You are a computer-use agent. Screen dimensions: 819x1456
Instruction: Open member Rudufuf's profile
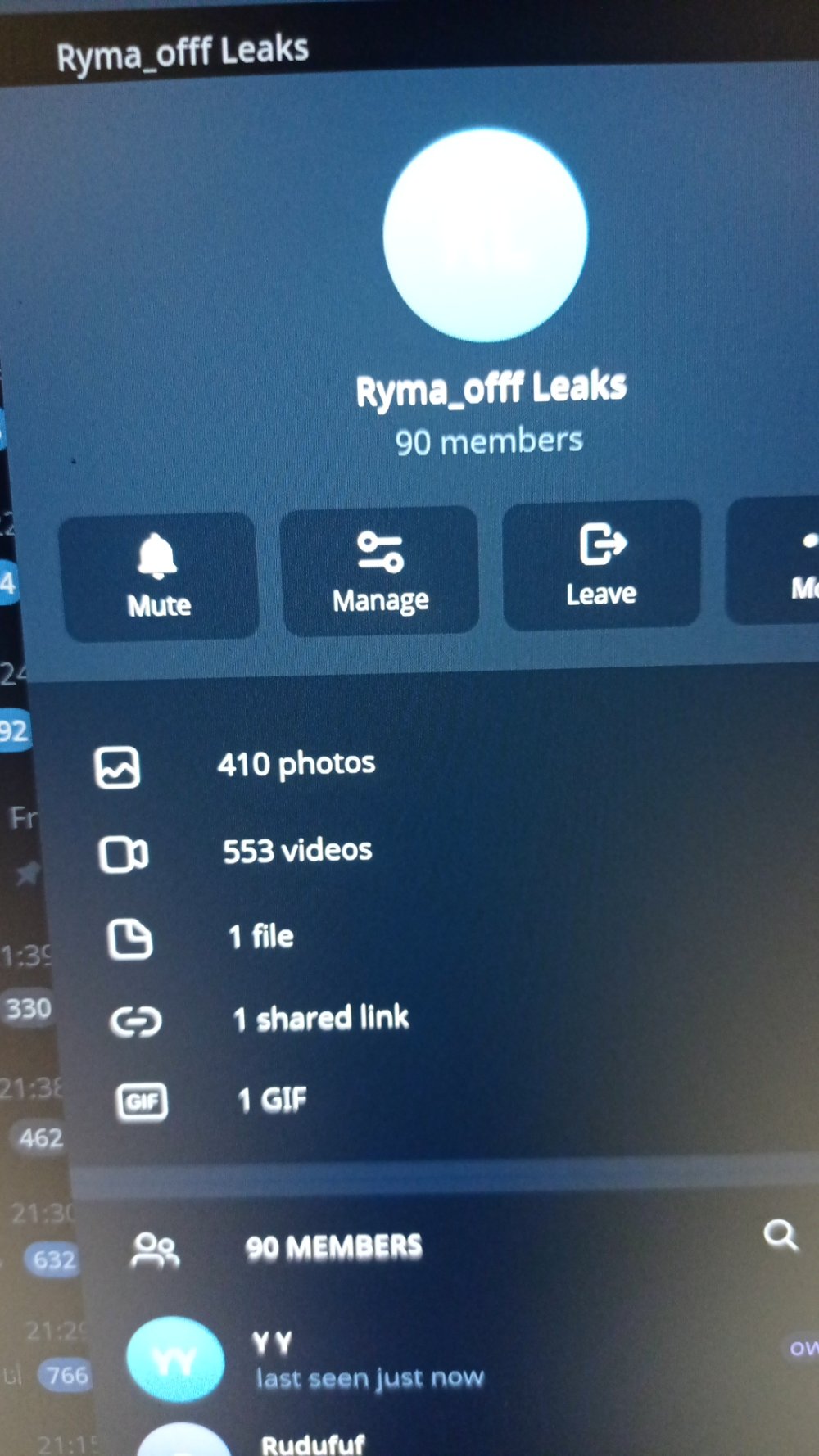[x=312, y=1443]
